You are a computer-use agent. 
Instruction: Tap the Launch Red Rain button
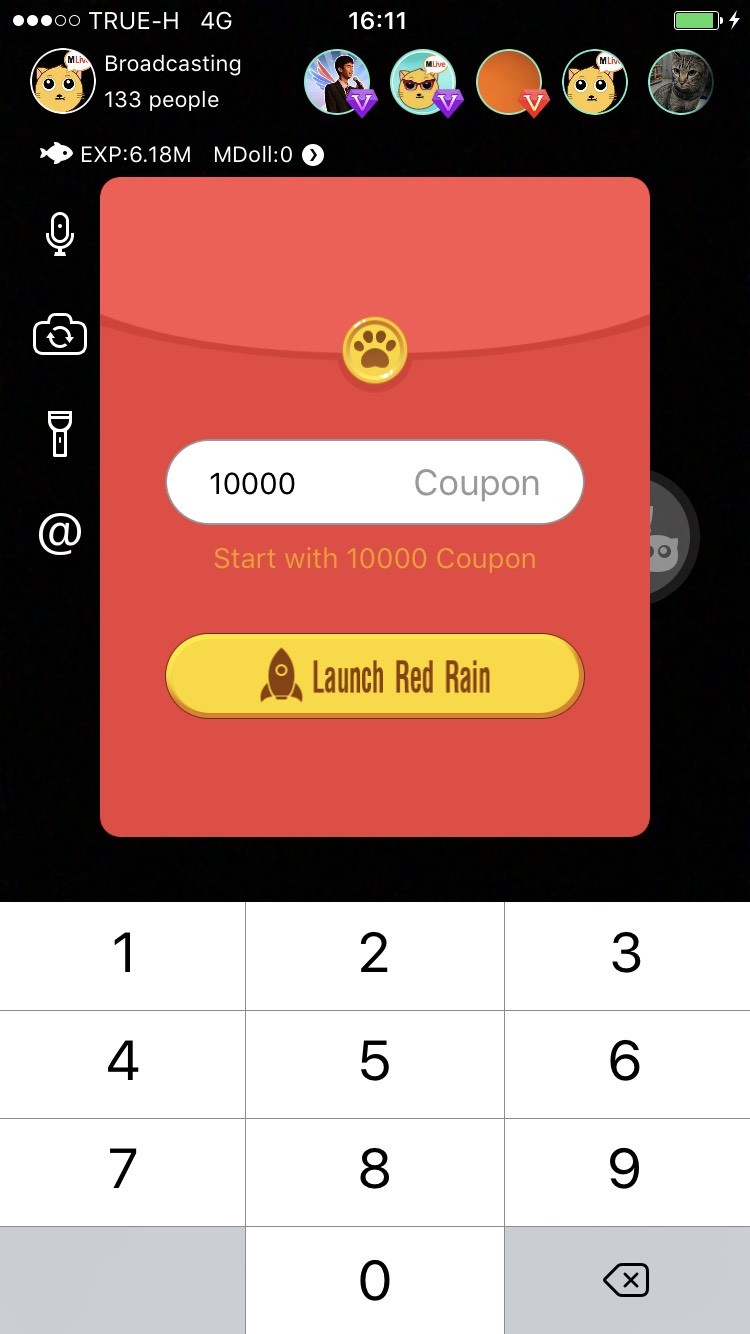[x=374, y=676]
